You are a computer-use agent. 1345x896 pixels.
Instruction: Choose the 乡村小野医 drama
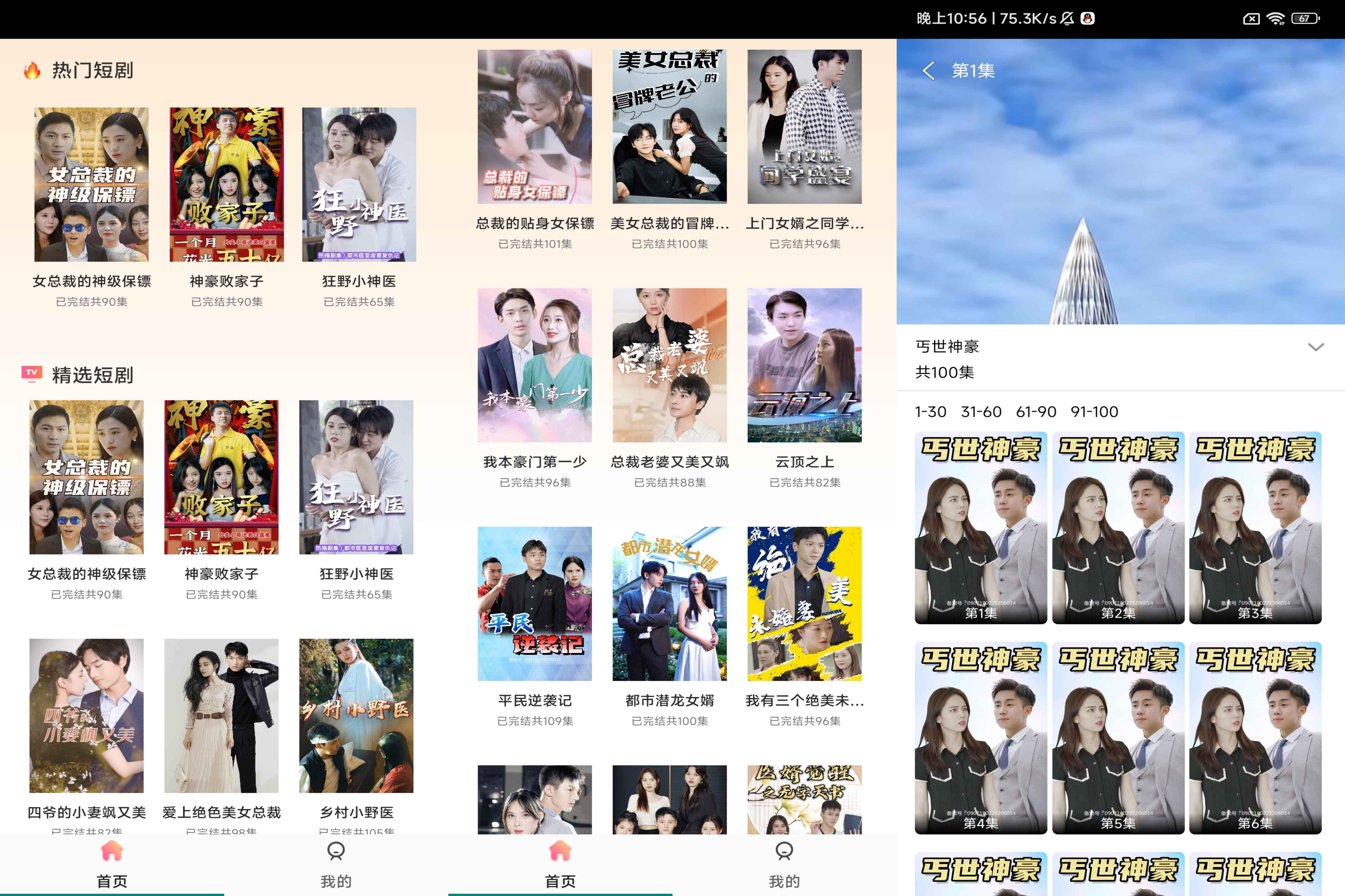356,715
